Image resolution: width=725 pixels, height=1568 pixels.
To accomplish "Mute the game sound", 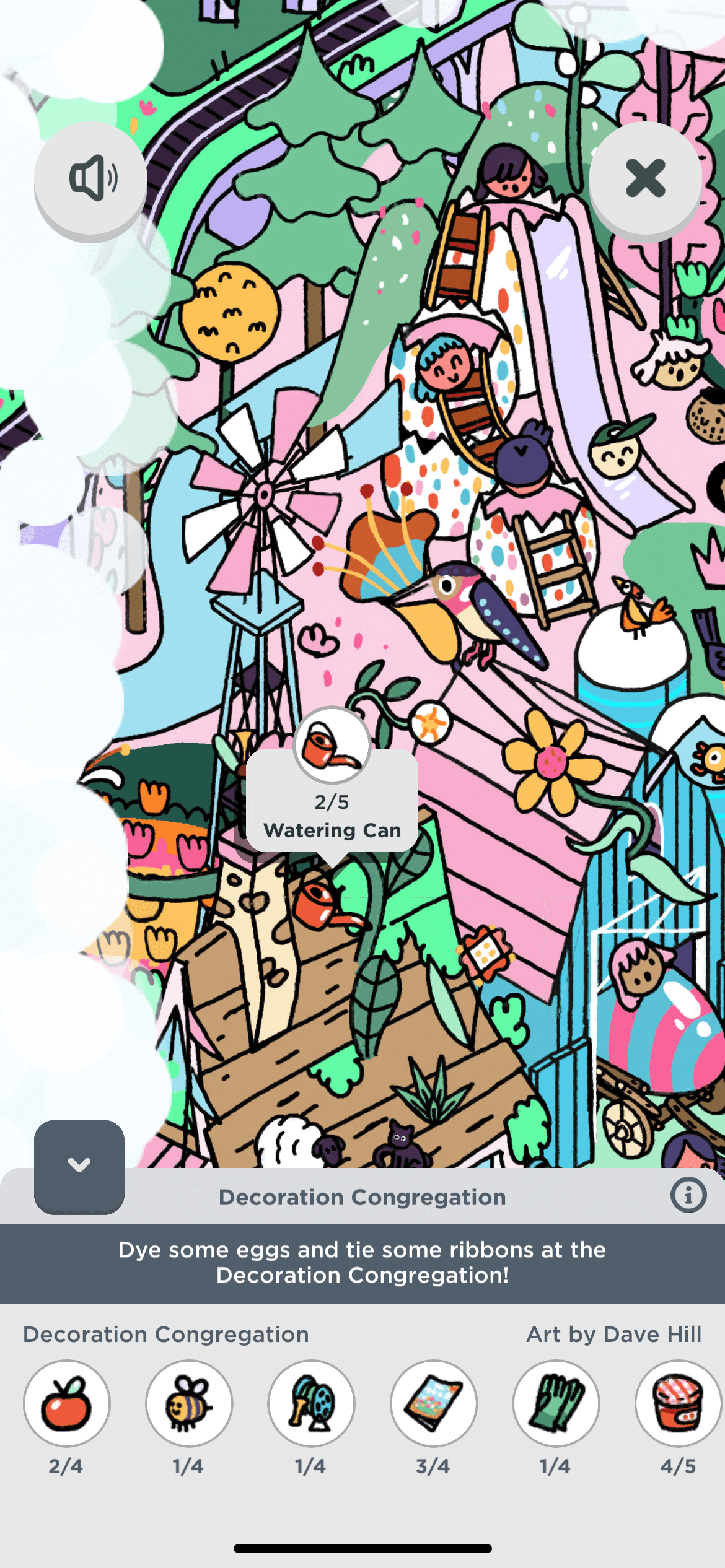I will coord(90,178).
